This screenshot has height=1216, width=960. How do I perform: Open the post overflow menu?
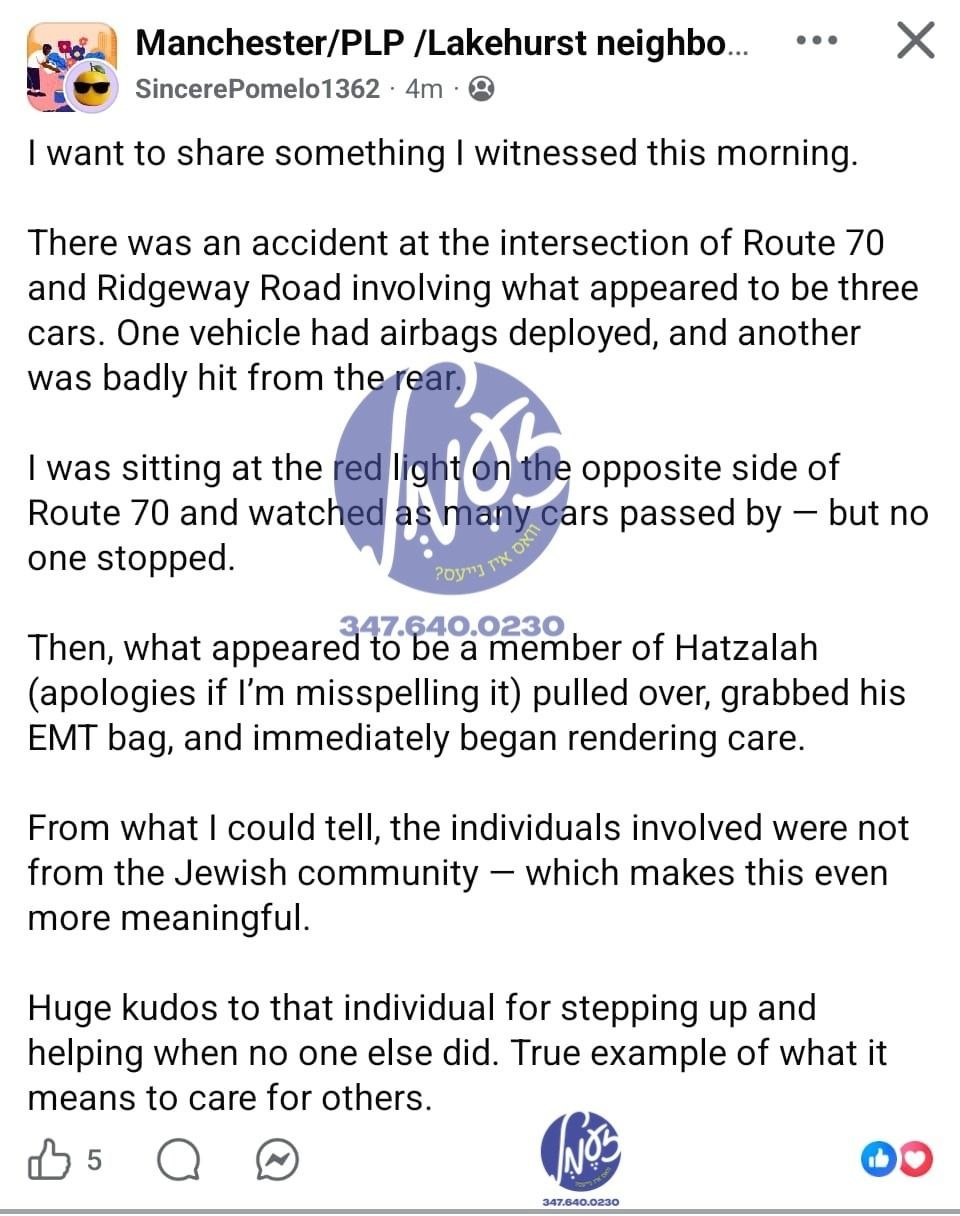point(816,41)
